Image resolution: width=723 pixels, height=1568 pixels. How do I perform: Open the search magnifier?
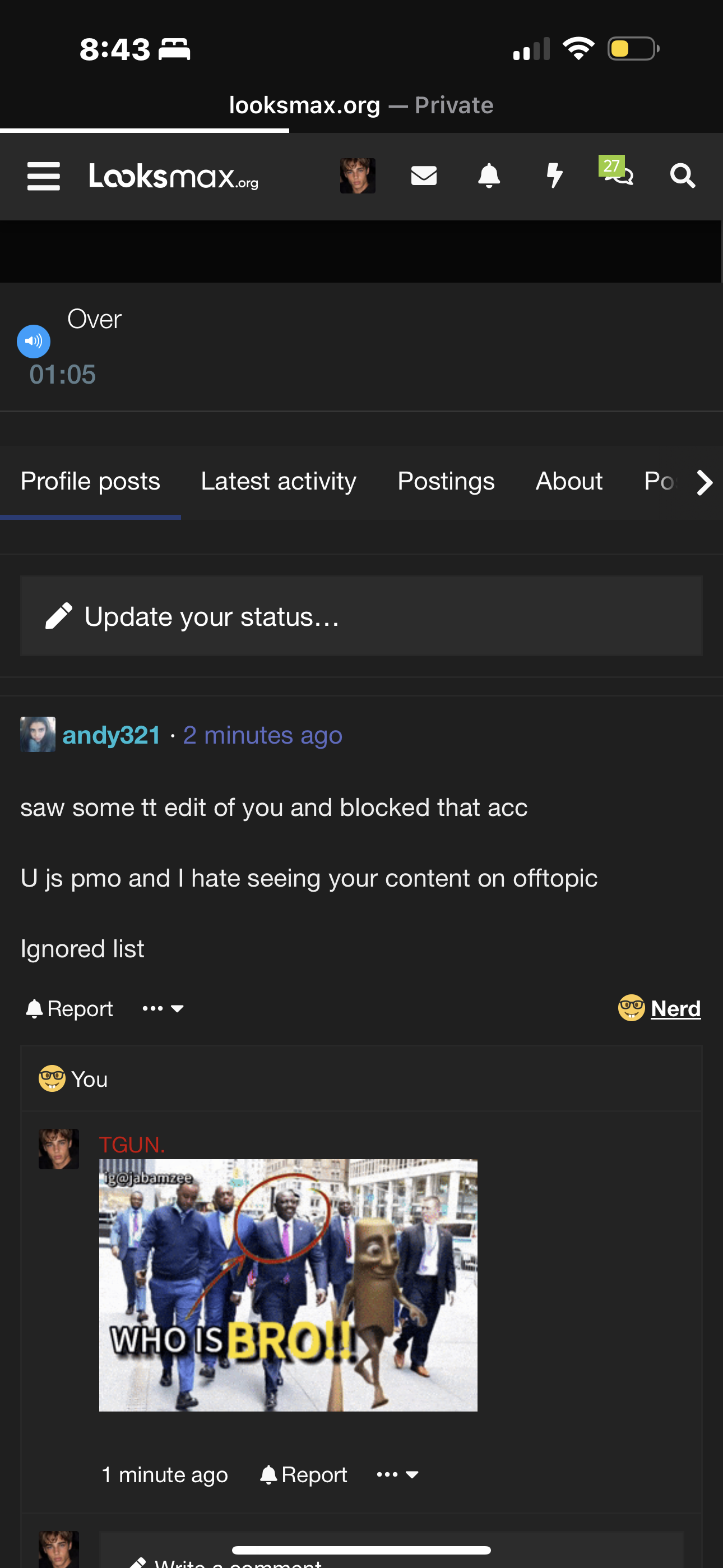tap(682, 176)
